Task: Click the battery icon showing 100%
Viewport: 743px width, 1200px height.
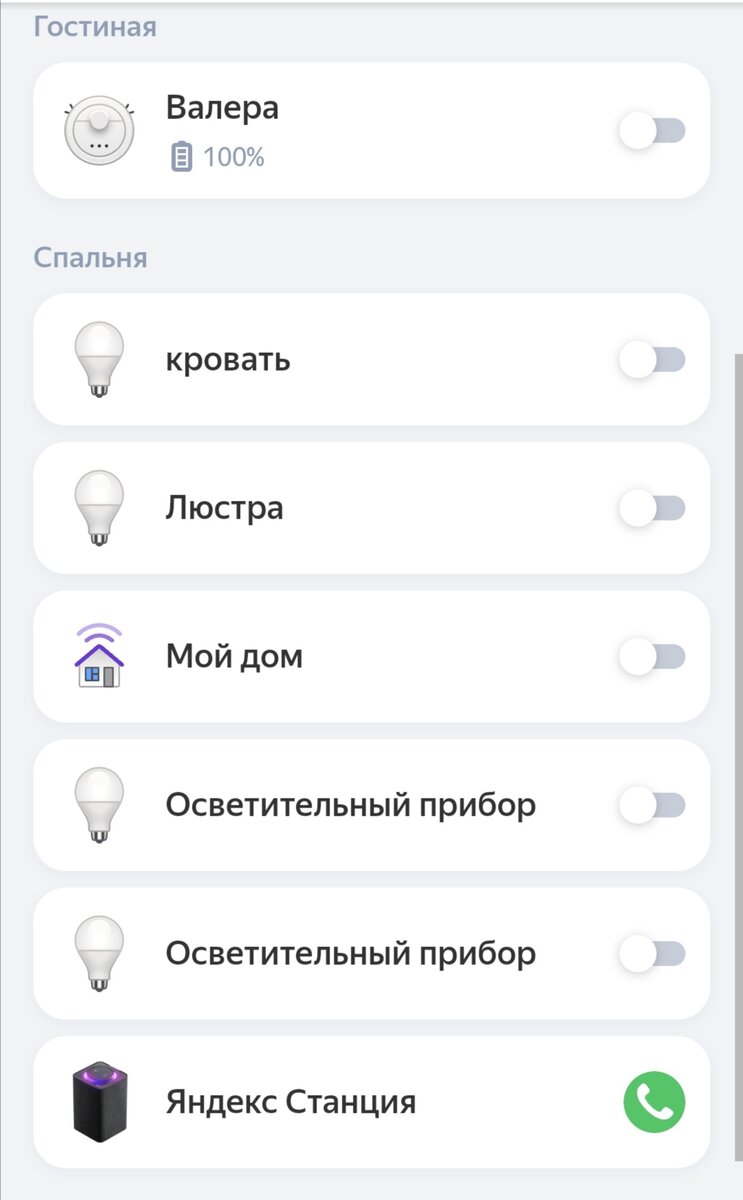Action: pyautogui.click(x=180, y=157)
